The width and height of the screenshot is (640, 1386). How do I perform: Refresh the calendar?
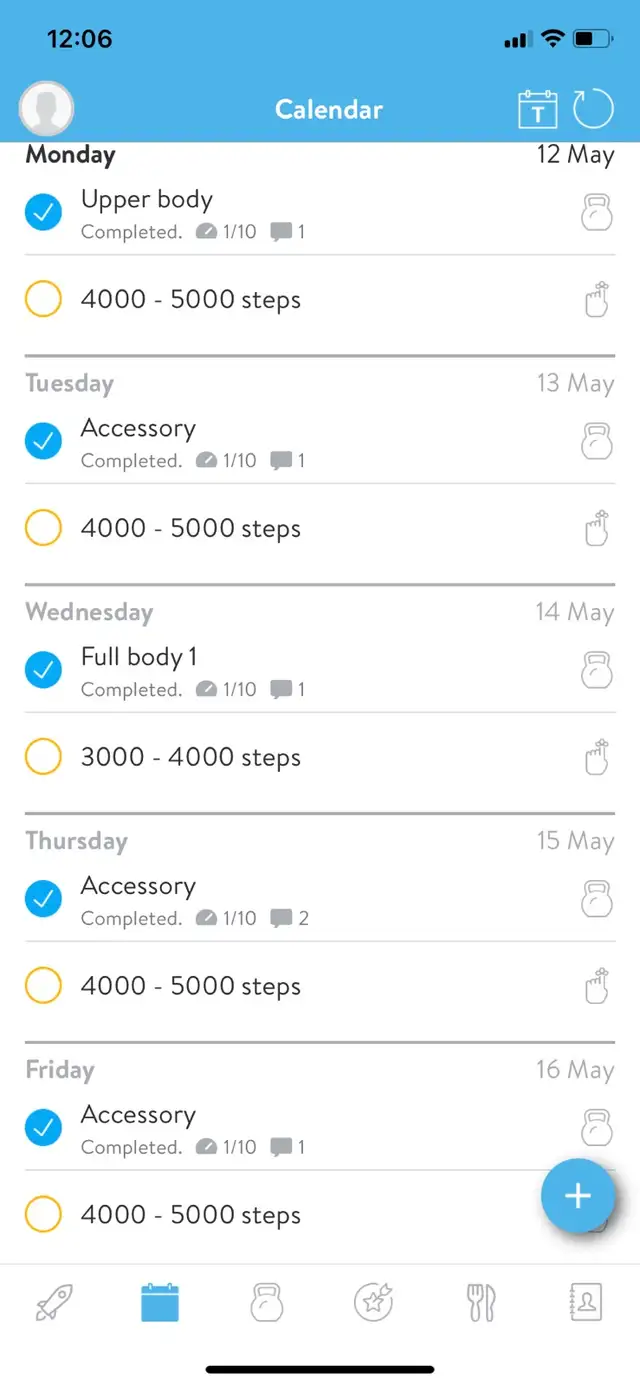(x=593, y=109)
